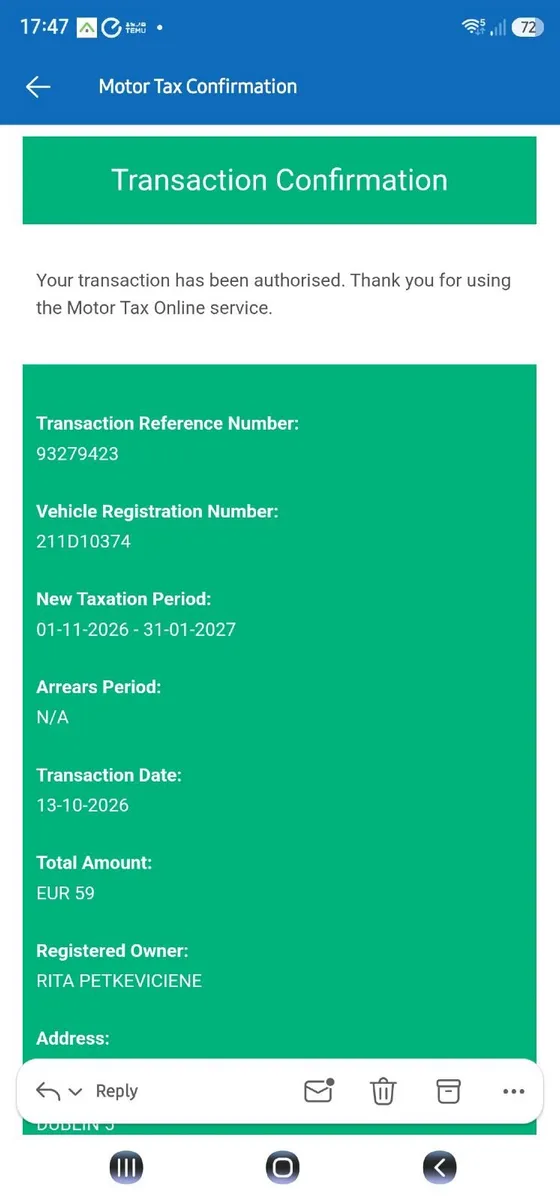Image resolution: width=560 pixels, height=1200 pixels.
Task: Open recent apps from the navigation bar
Action: (125, 1166)
